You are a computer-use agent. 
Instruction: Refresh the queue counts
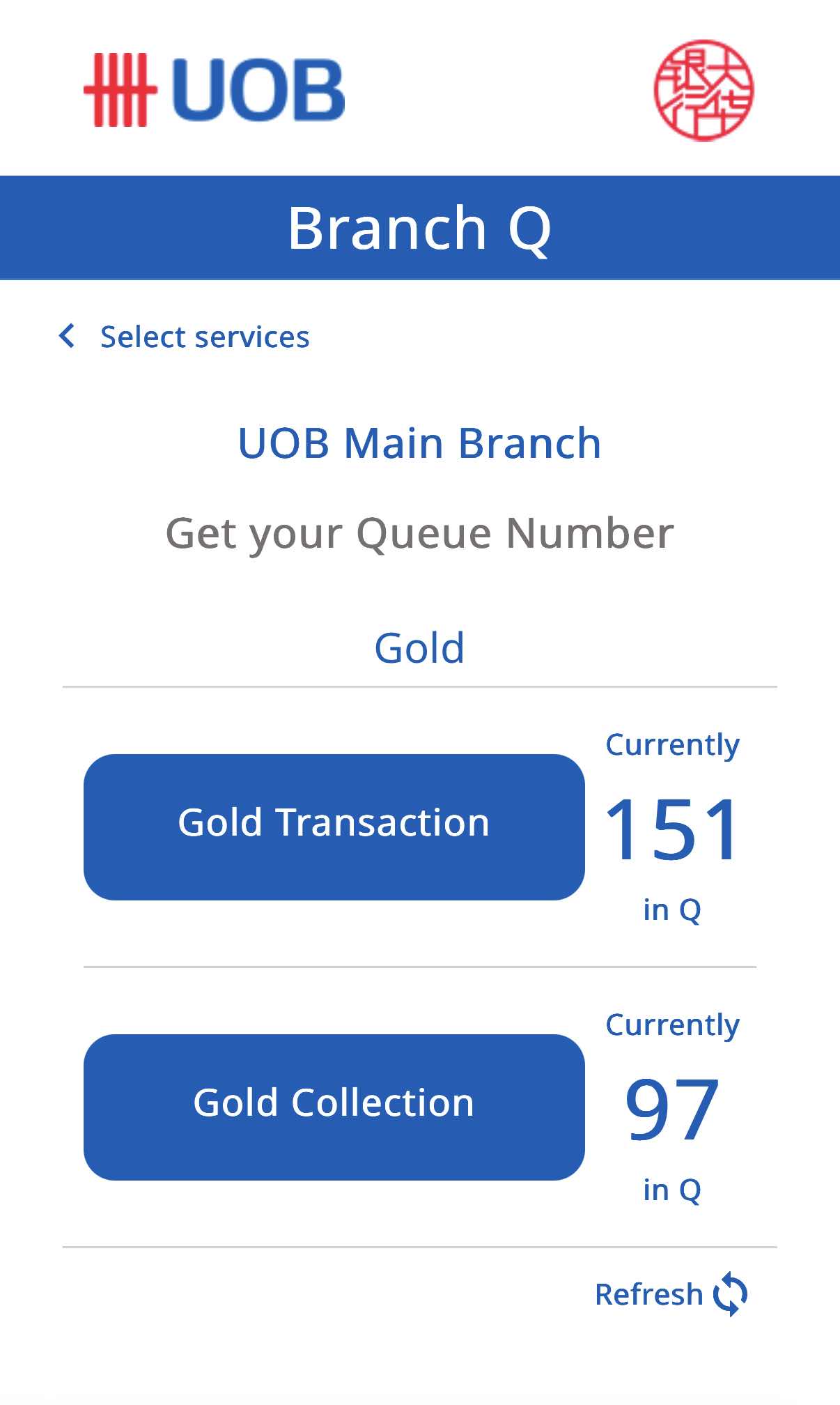pyautogui.click(x=671, y=1294)
